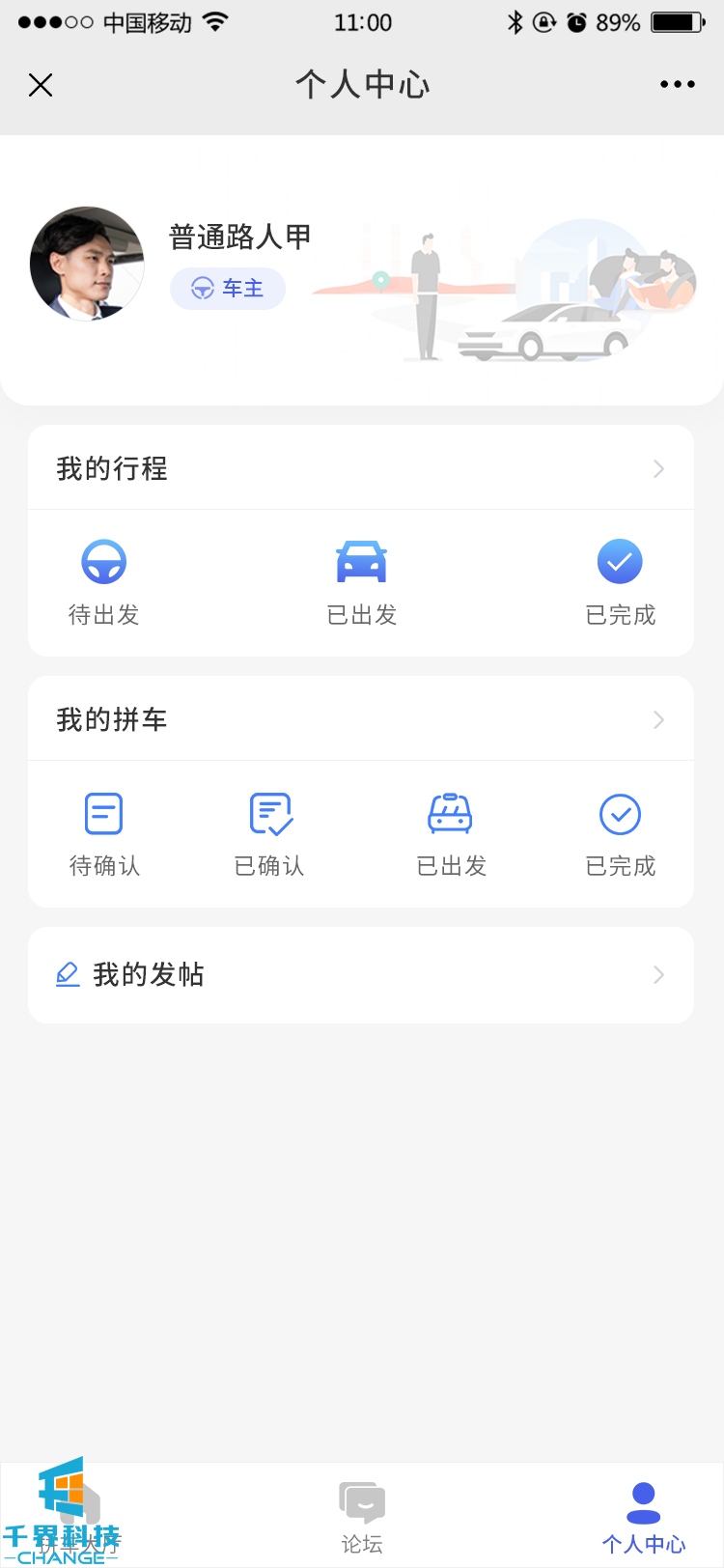724x1568 pixels.
Task: Select the 个人中心 tab
Action: (643, 1517)
